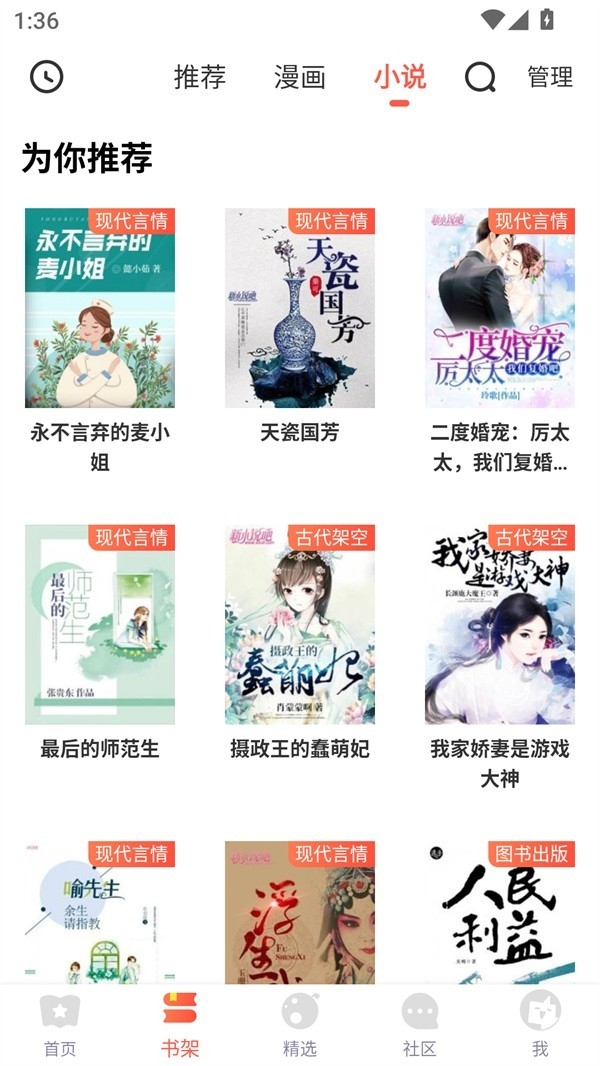
Task: Select the 书架 bottom tab
Action: [x=180, y=1025]
